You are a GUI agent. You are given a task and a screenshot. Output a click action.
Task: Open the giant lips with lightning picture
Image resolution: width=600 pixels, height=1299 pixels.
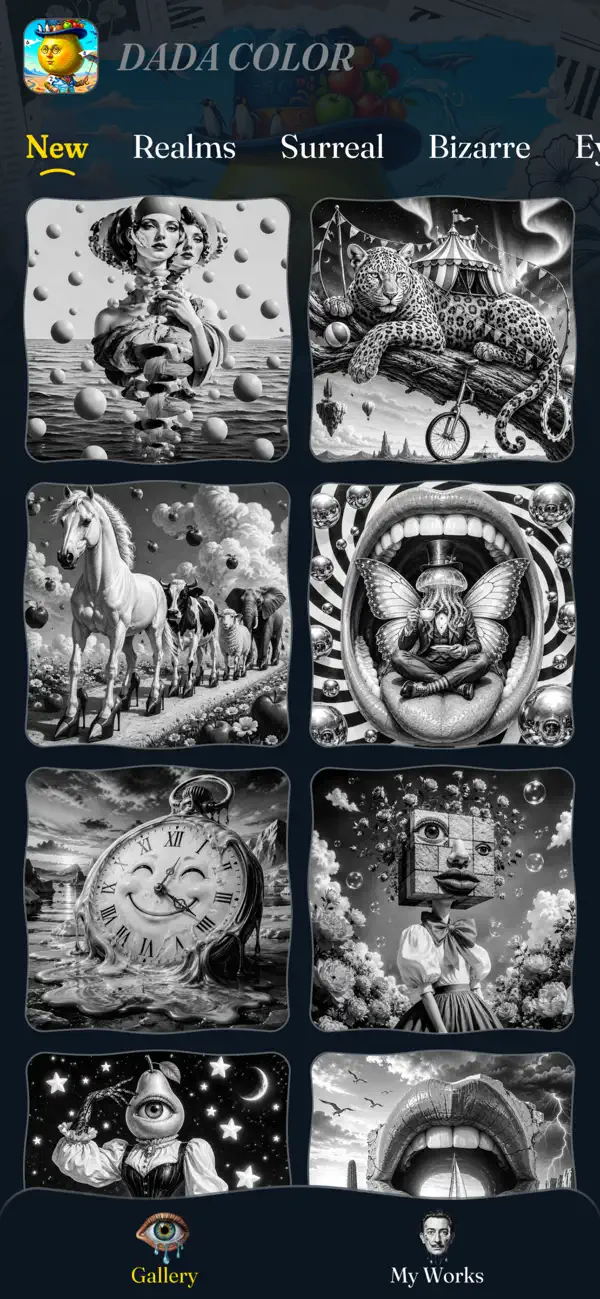pos(442,1122)
